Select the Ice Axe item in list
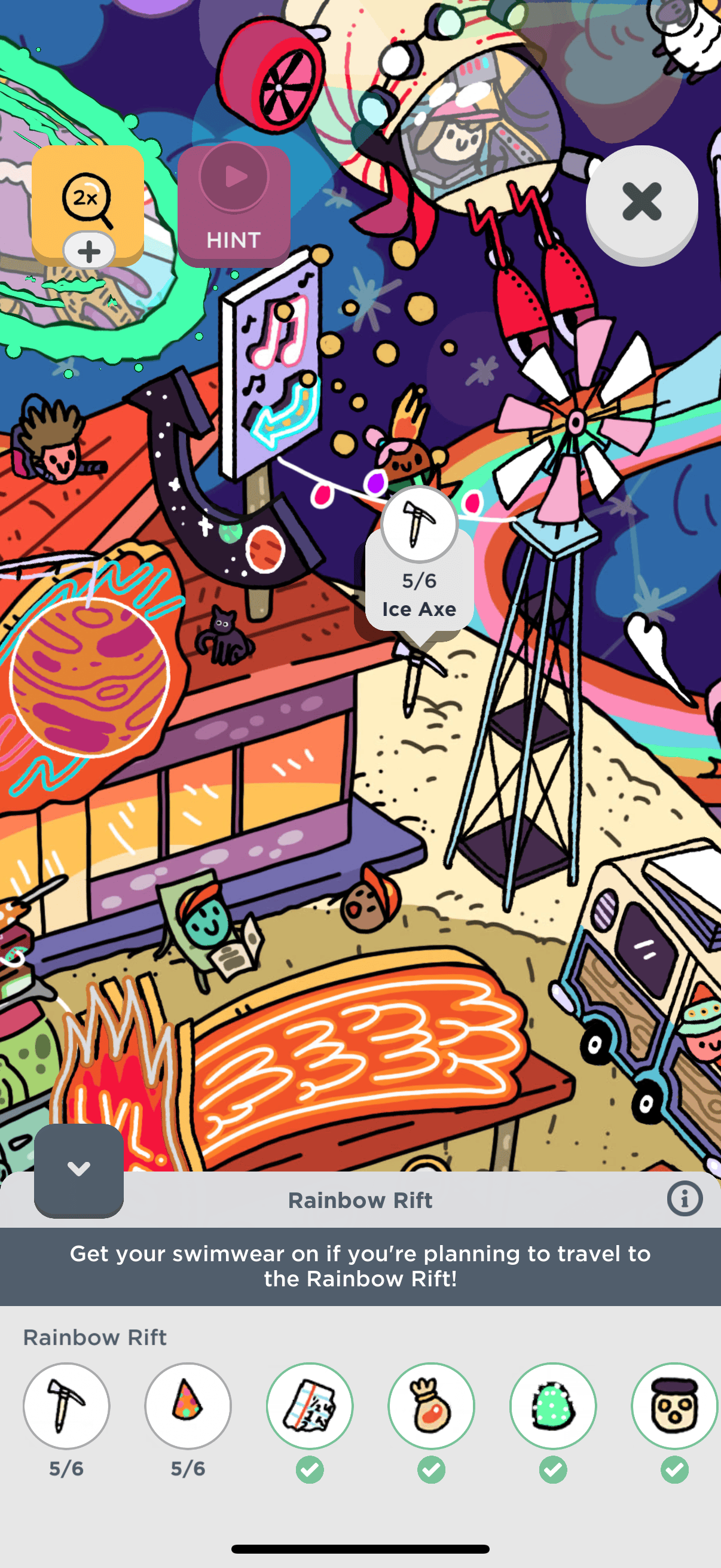The image size is (721, 1568). click(x=66, y=1405)
